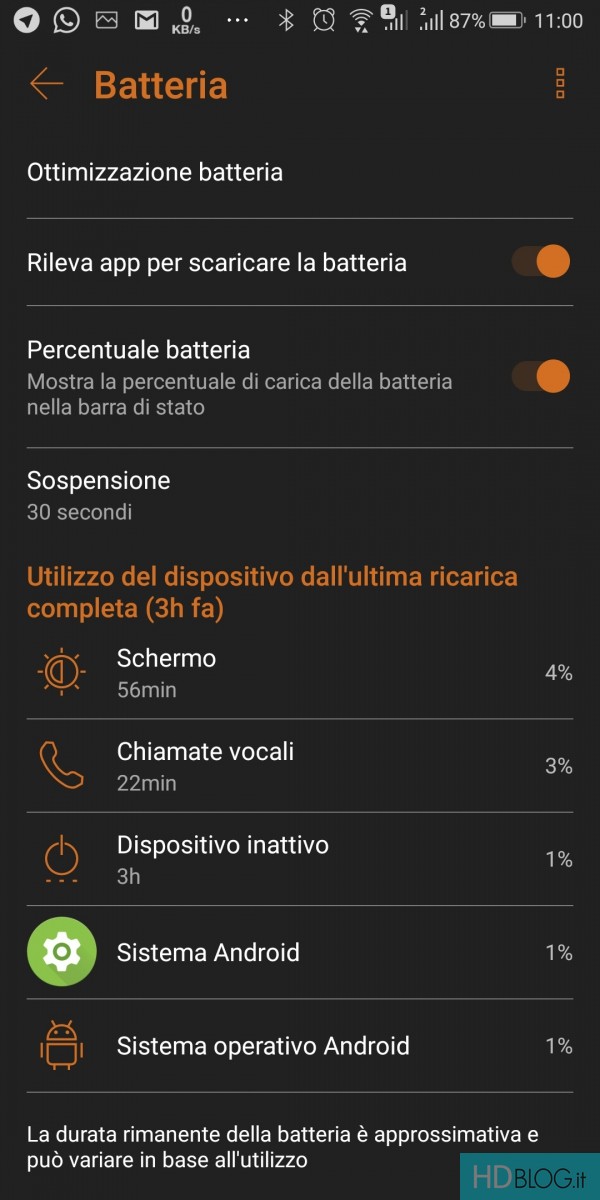
Task: View Sistema Android battery usage
Action: (x=299, y=952)
